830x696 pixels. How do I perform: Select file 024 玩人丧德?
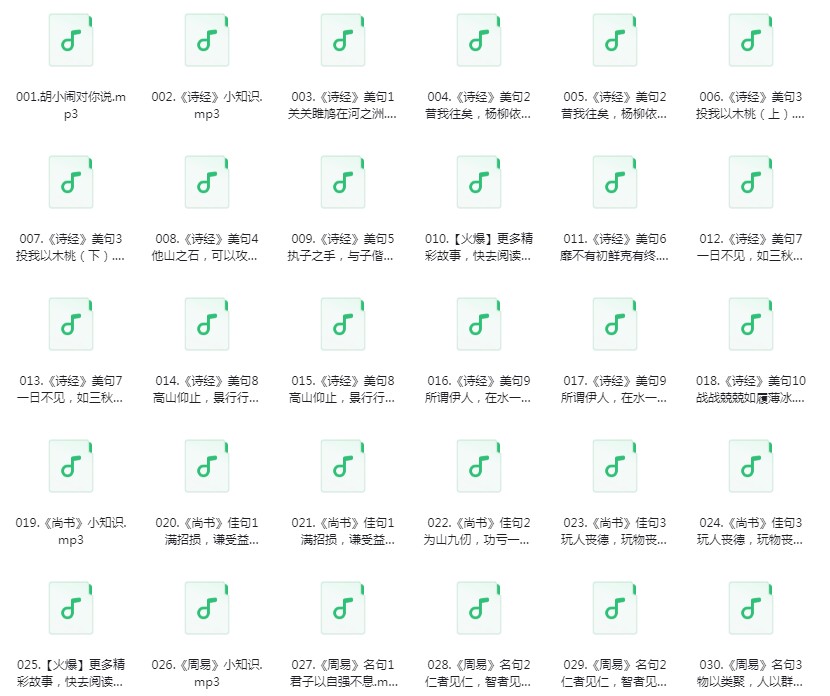pos(751,467)
